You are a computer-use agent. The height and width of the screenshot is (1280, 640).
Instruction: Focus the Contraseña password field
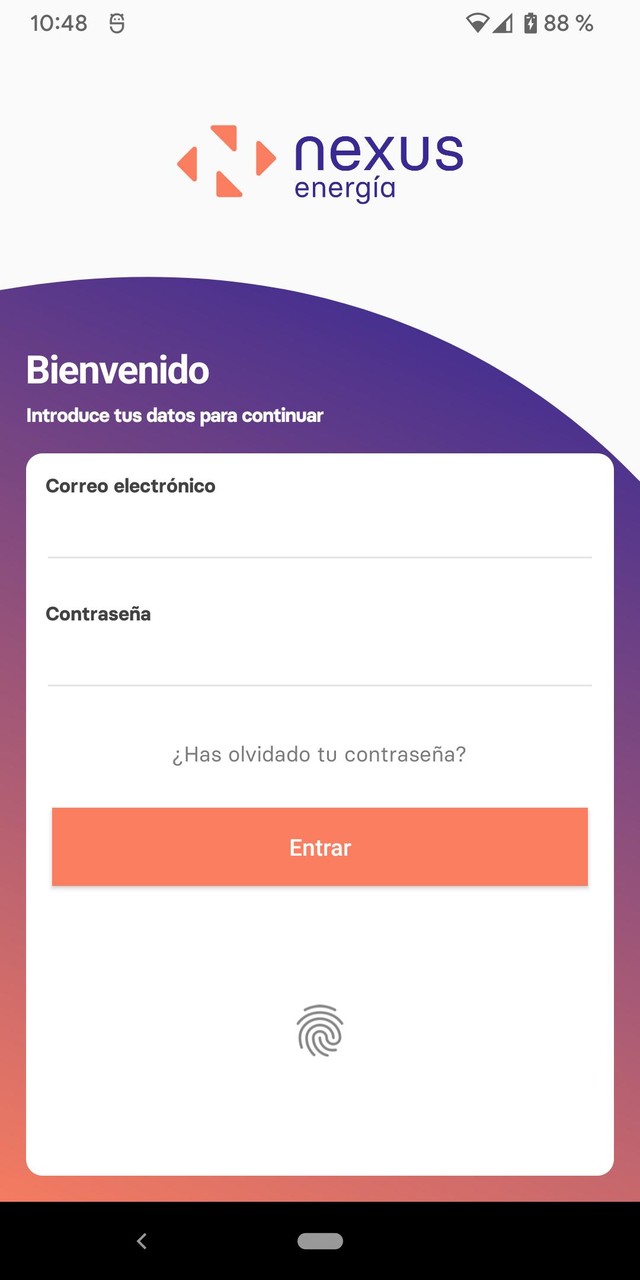319,659
